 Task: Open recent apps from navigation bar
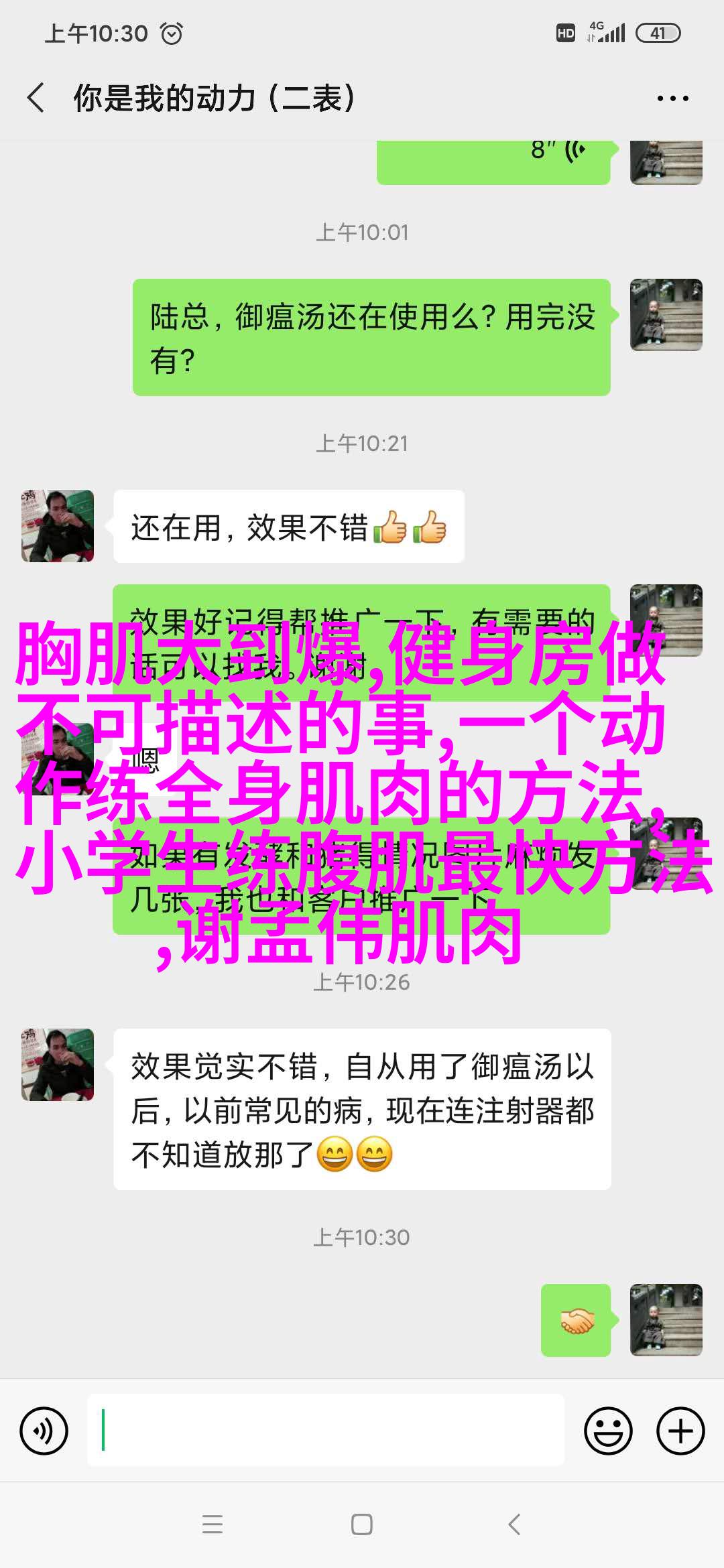(x=213, y=1524)
